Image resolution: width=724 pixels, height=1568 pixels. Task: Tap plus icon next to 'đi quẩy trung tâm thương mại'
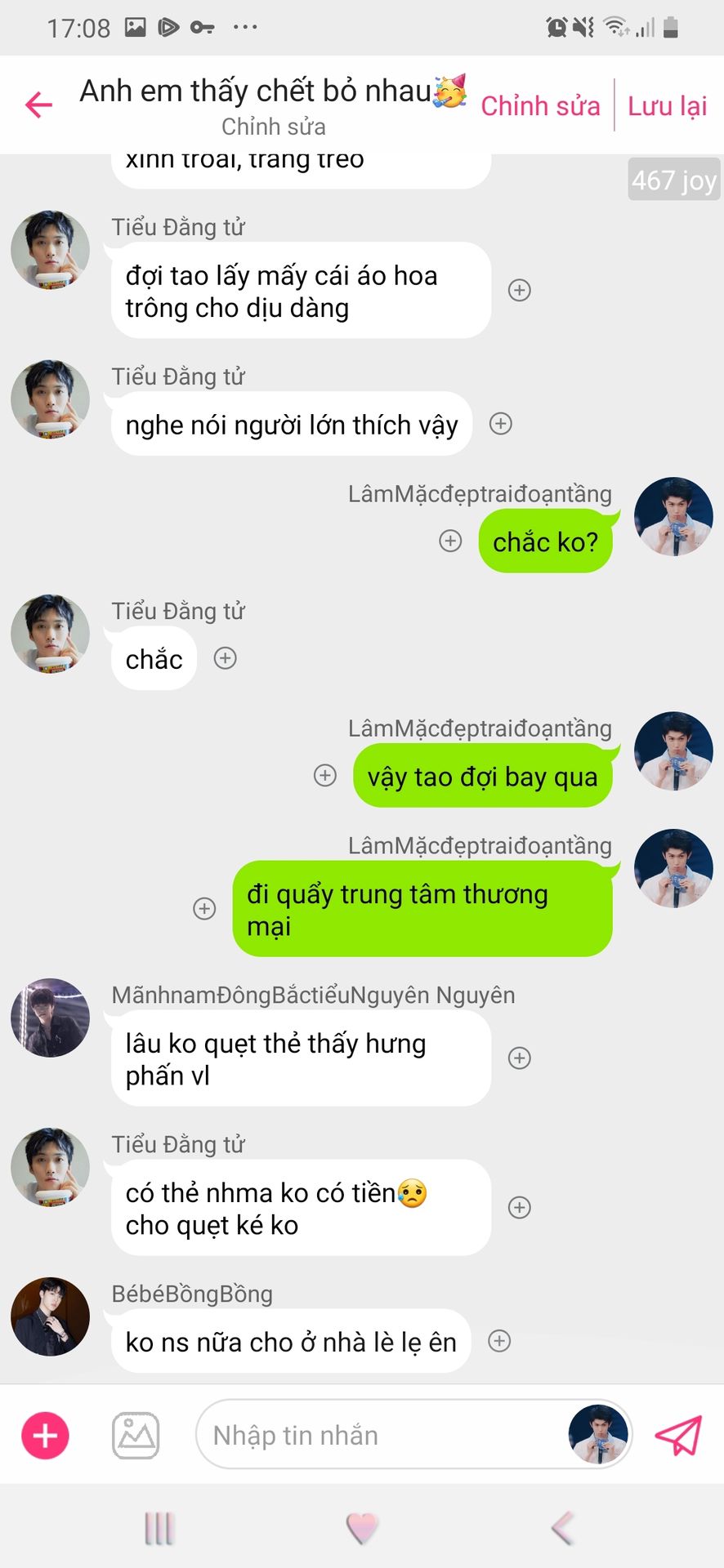coord(204,909)
